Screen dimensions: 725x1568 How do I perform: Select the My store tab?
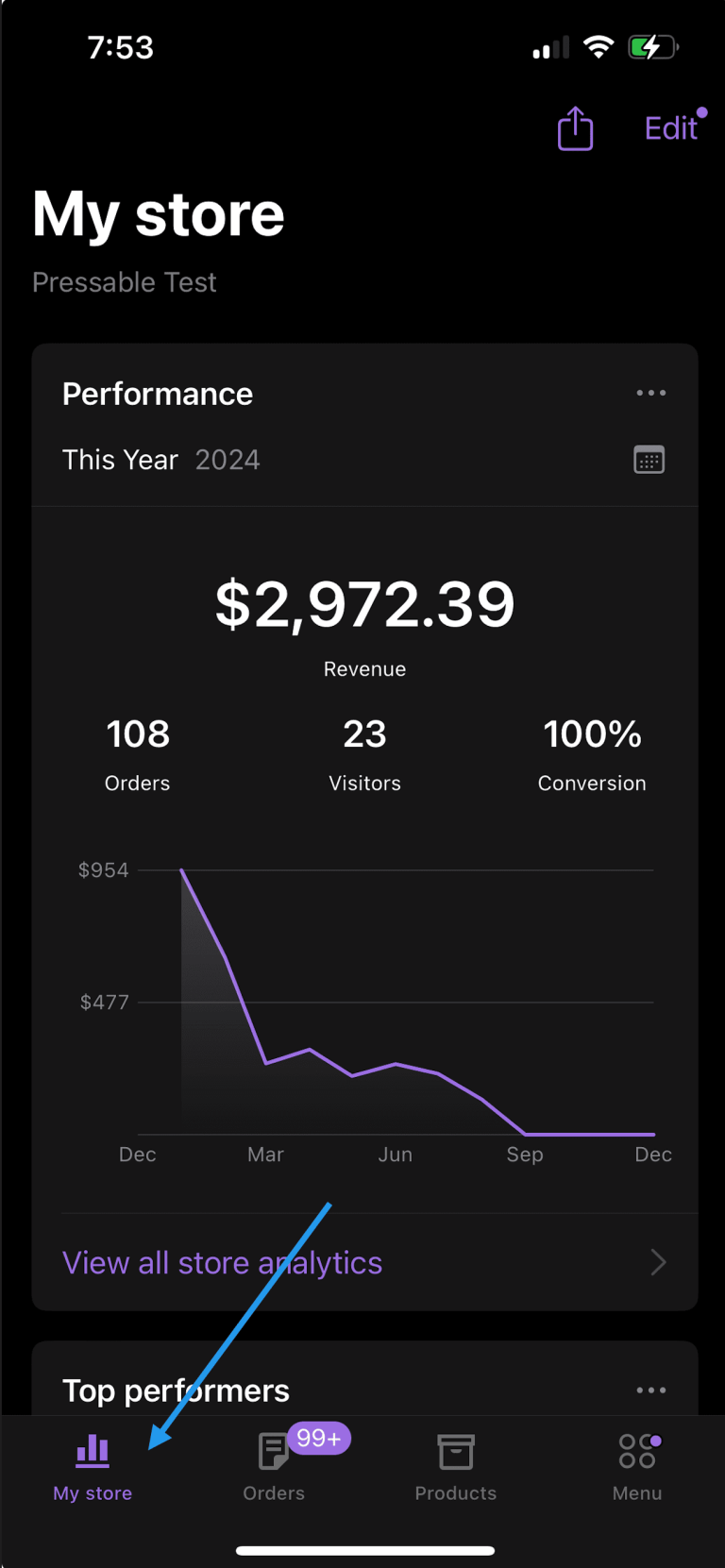93,1466
